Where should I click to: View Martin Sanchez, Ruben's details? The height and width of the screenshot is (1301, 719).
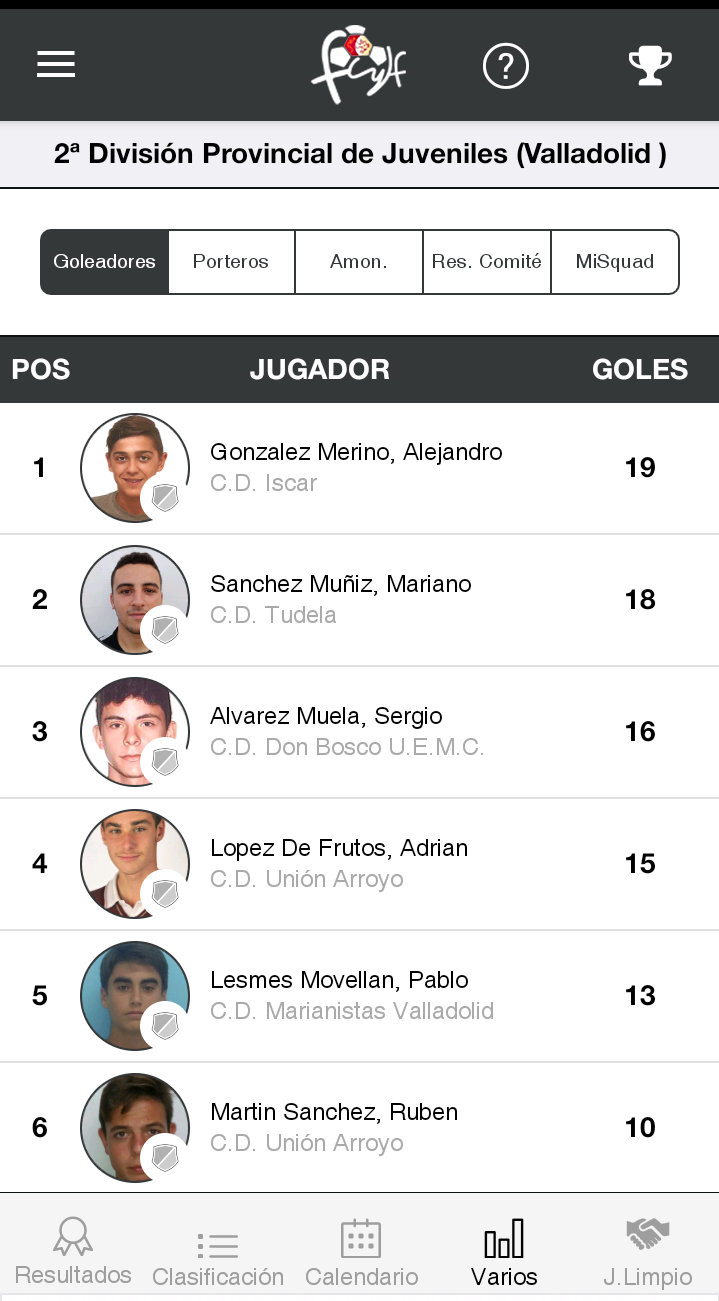[334, 1127]
